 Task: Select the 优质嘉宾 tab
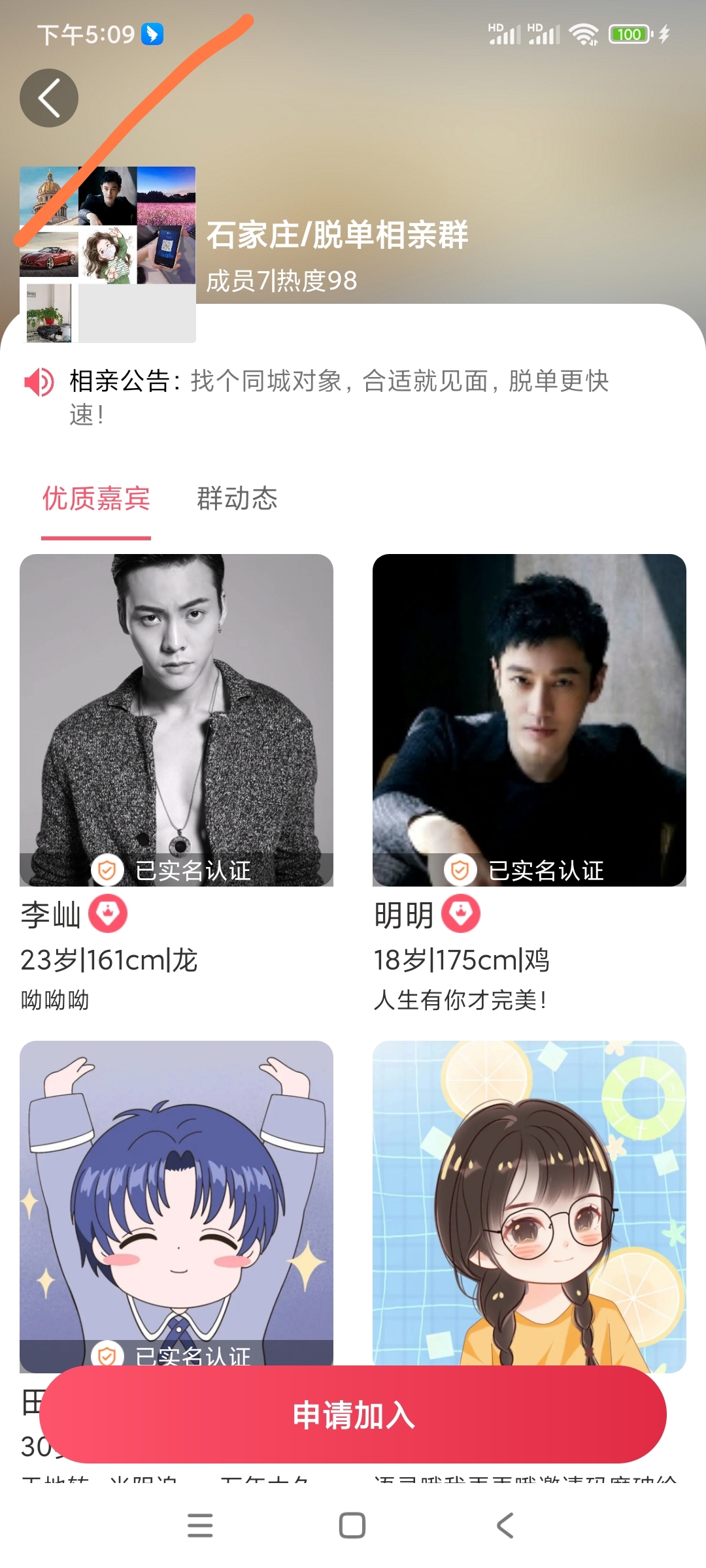96,498
